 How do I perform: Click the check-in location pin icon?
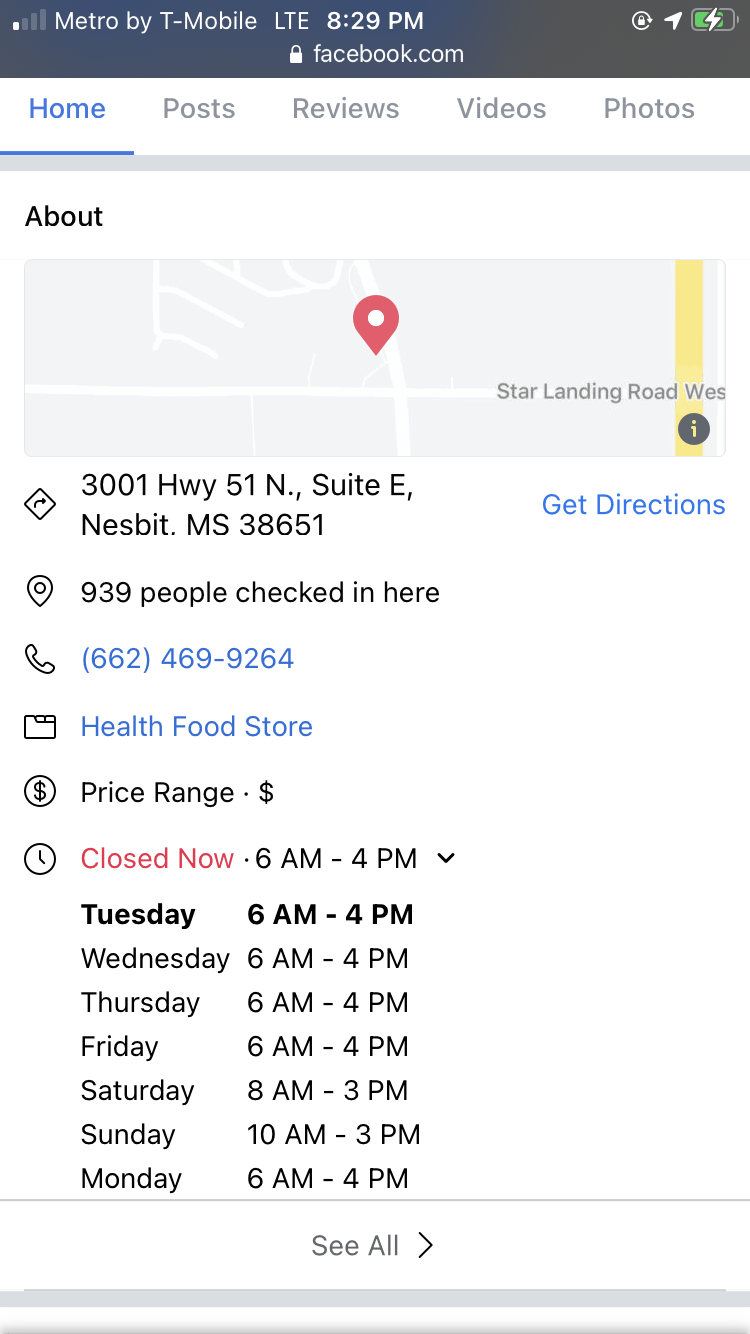coord(40,592)
